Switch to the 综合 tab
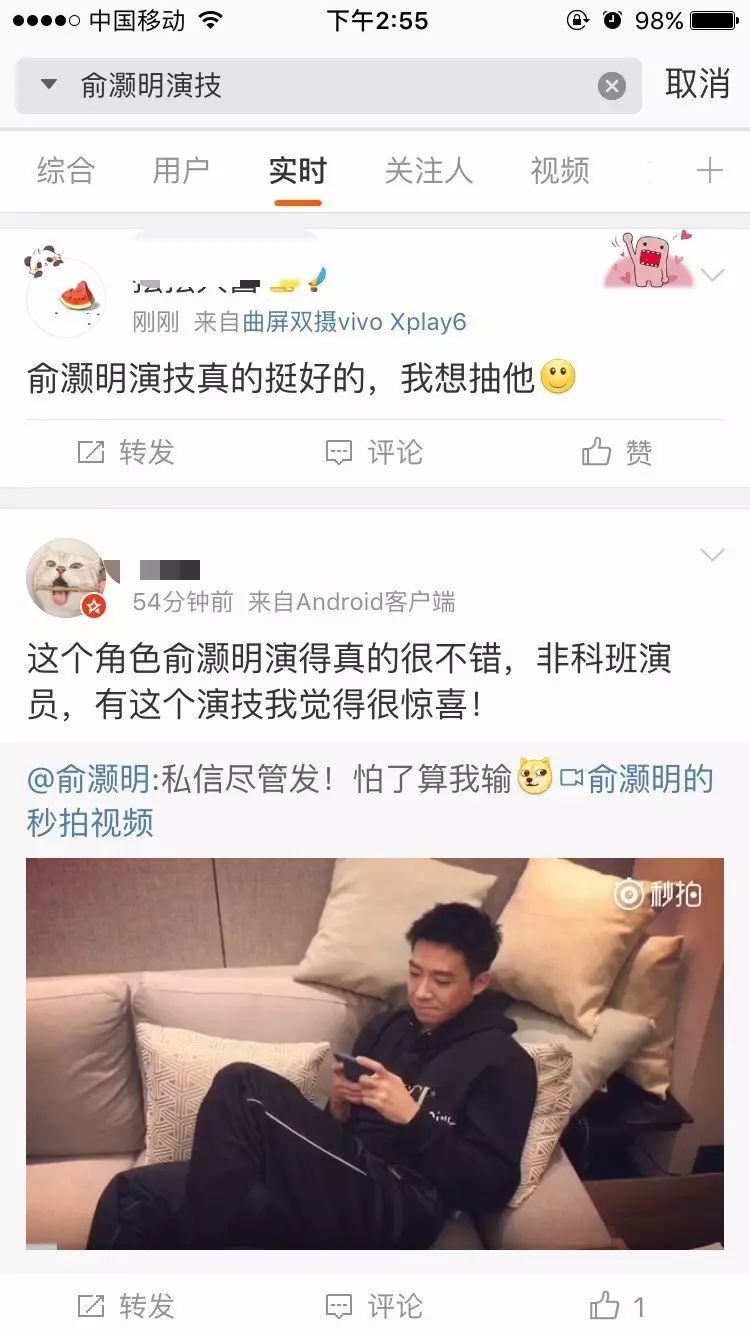 tap(65, 171)
